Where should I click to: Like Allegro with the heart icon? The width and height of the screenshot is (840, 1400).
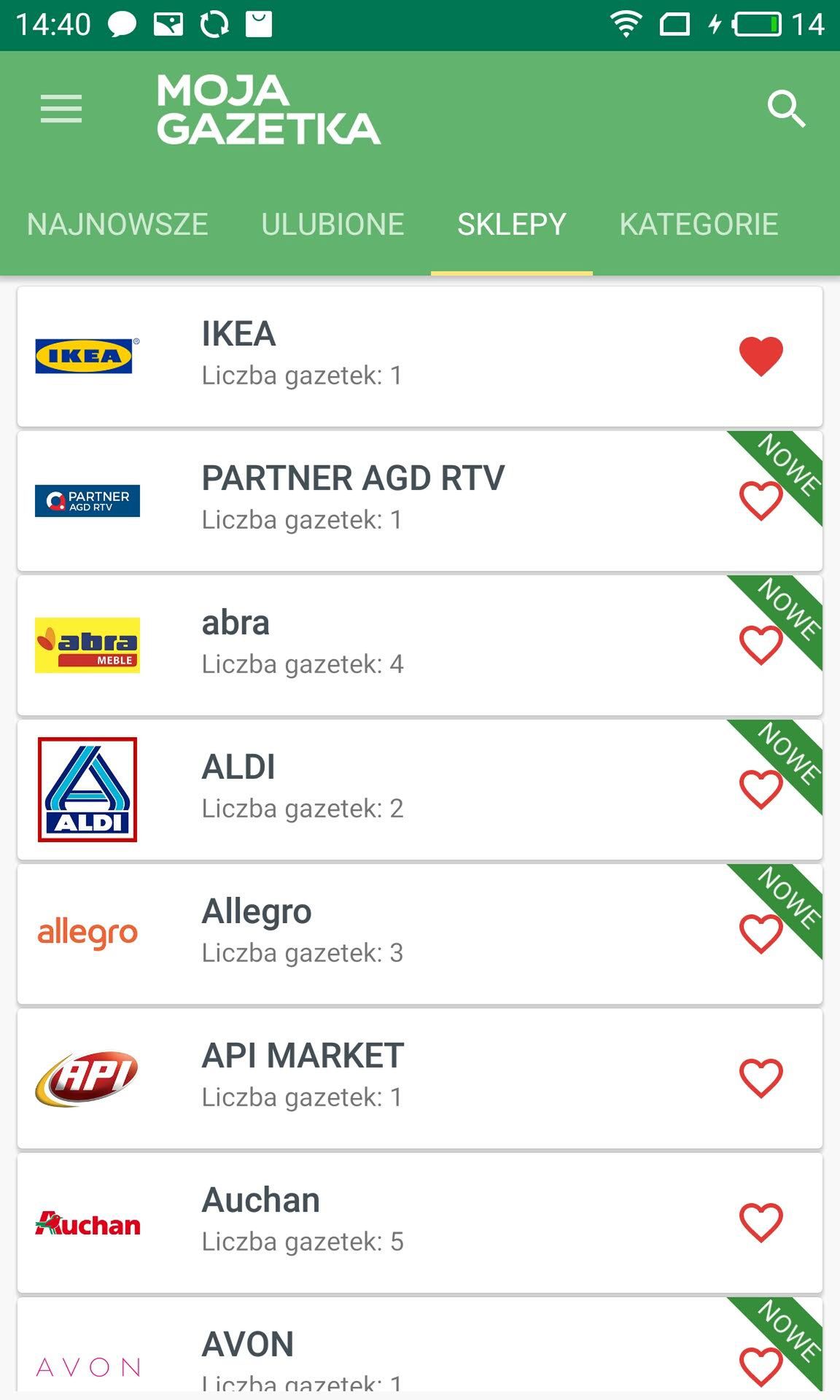(761, 934)
